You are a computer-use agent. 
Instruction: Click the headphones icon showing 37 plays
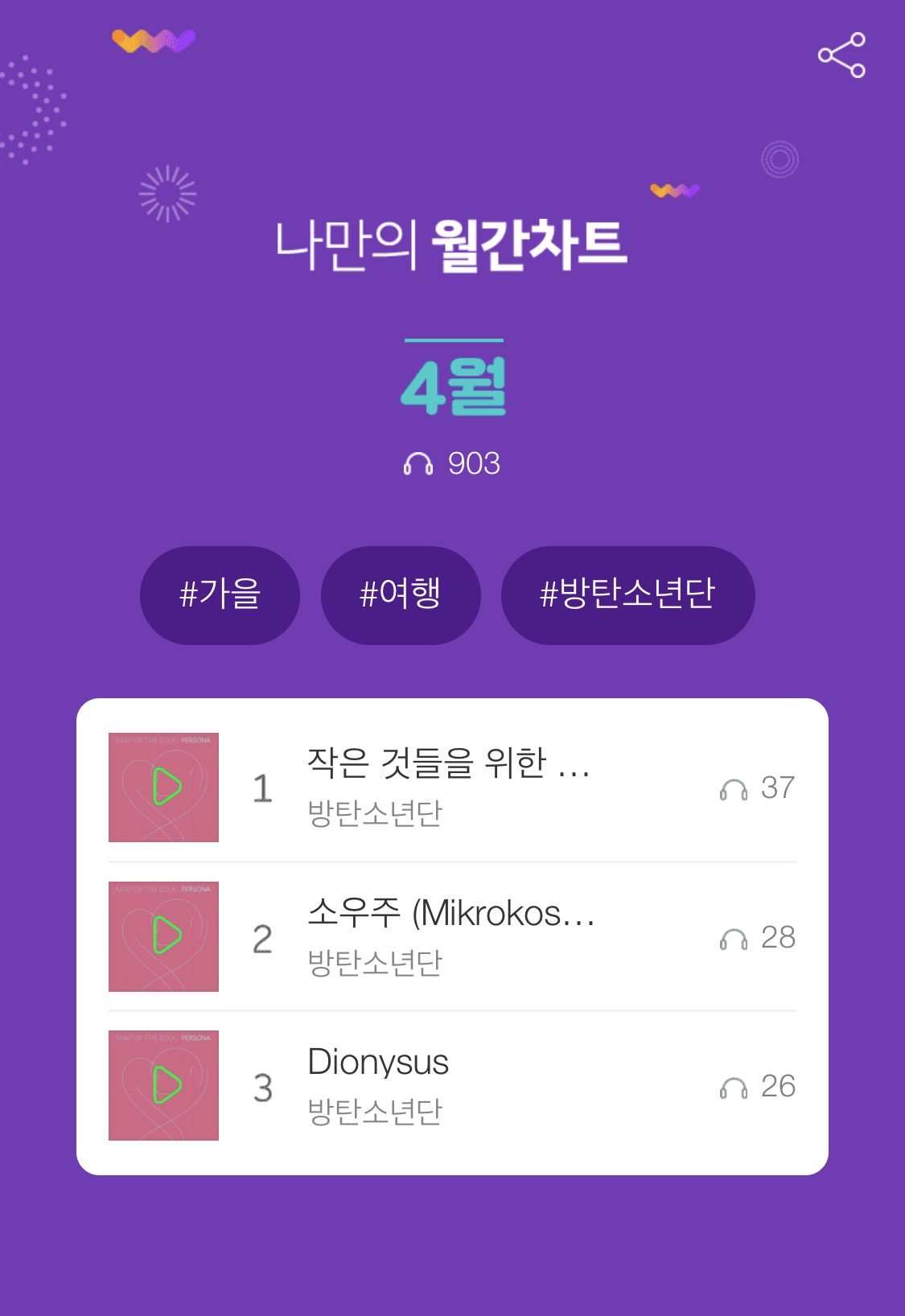point(734,788)
